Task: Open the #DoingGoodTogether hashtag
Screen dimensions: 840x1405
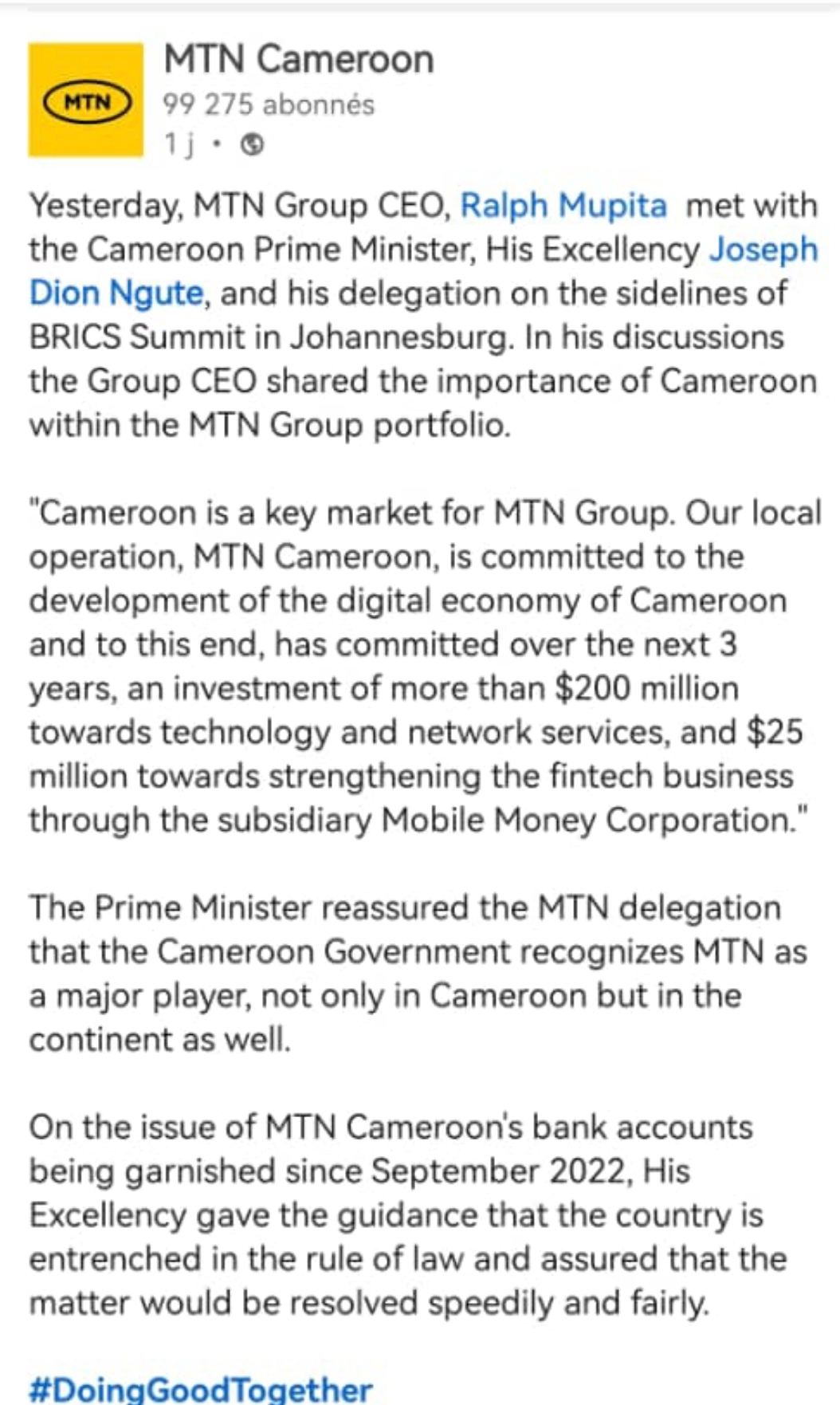Action: point(200,1389)
